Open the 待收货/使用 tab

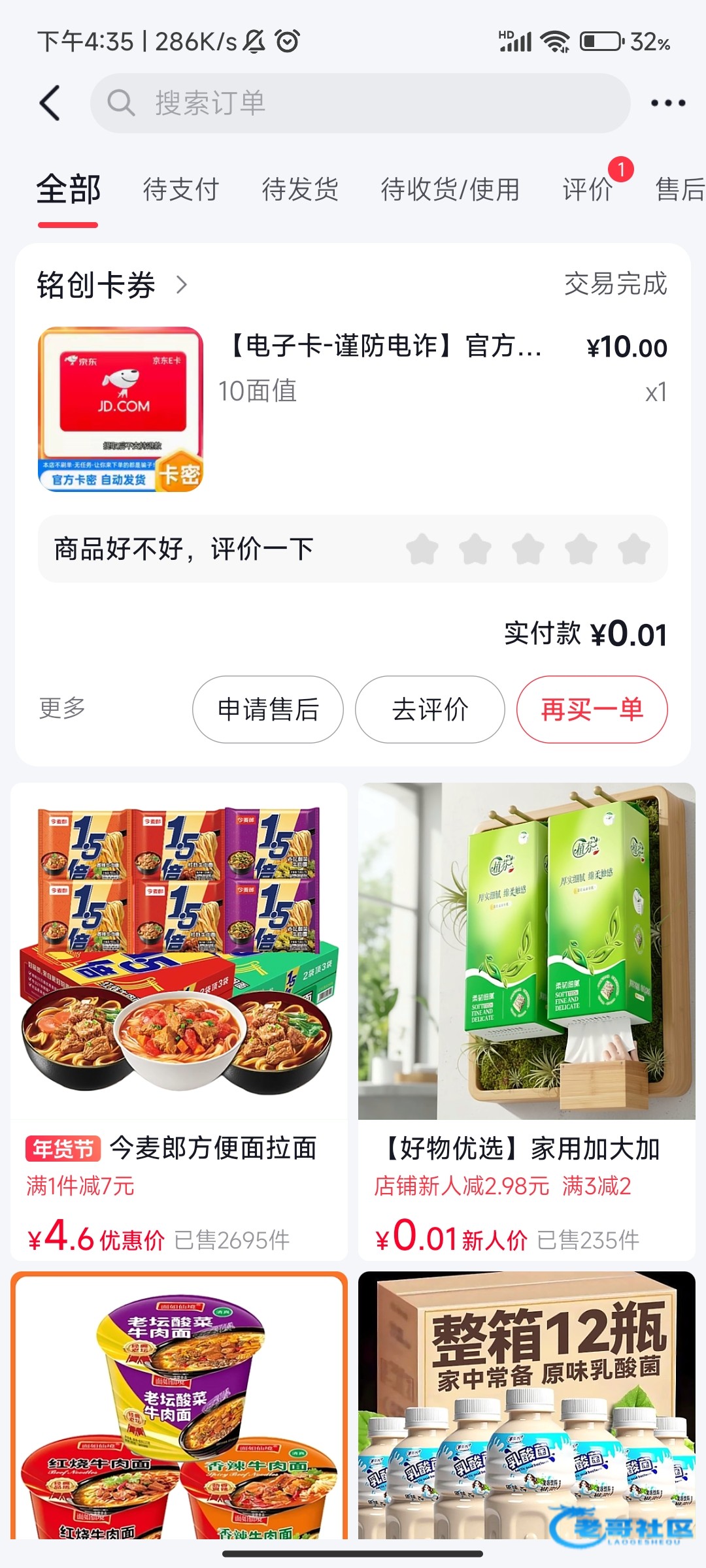[x=450, y=190]
